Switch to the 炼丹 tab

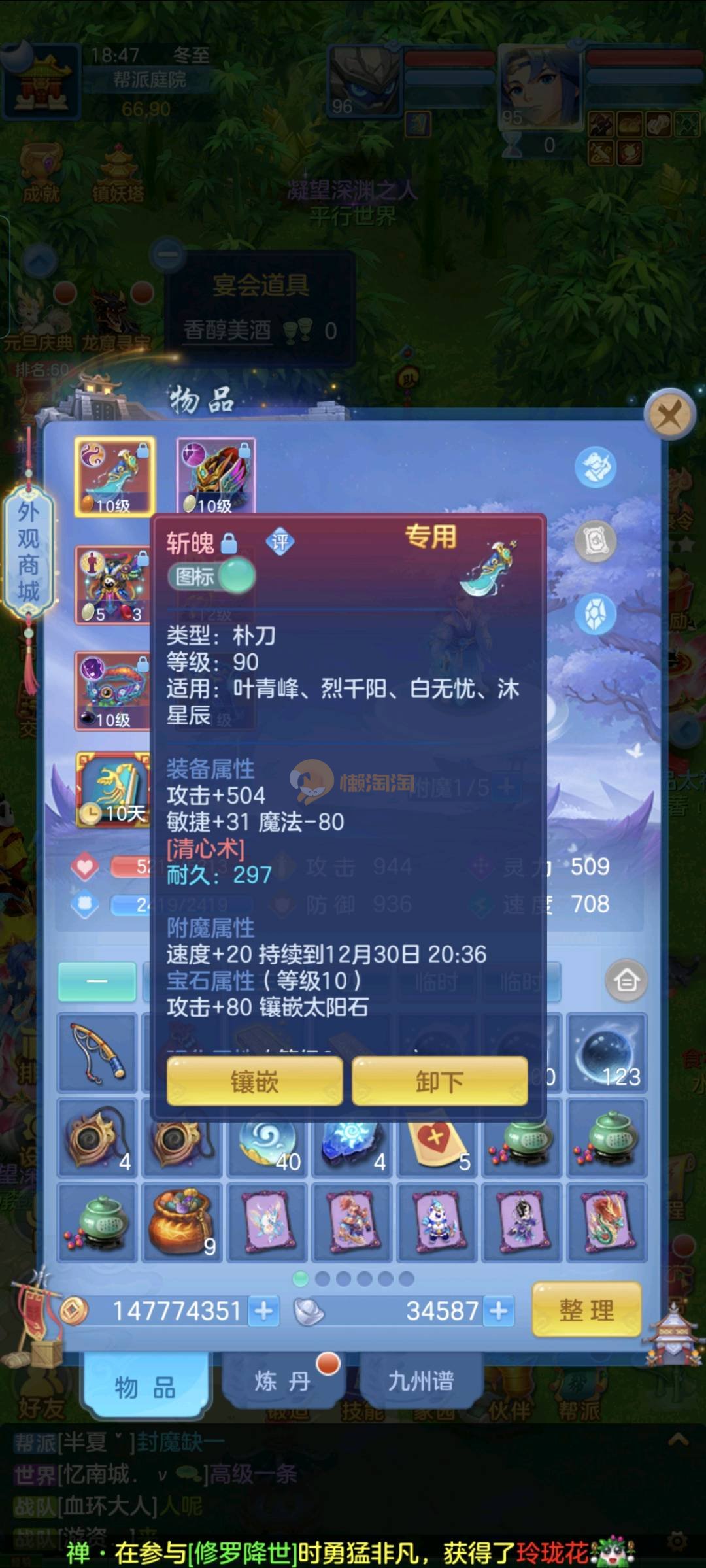click(282, 1382)
